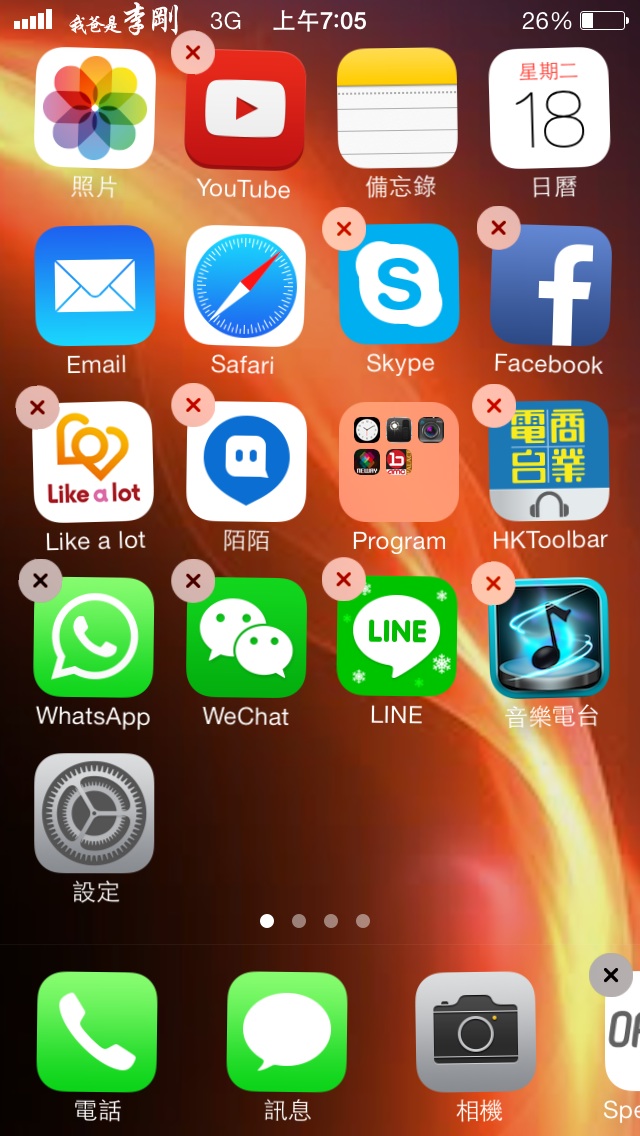640x1136 pixels.
Task: Launch the HKToolbar app
Action: click(x=549, y=462)
